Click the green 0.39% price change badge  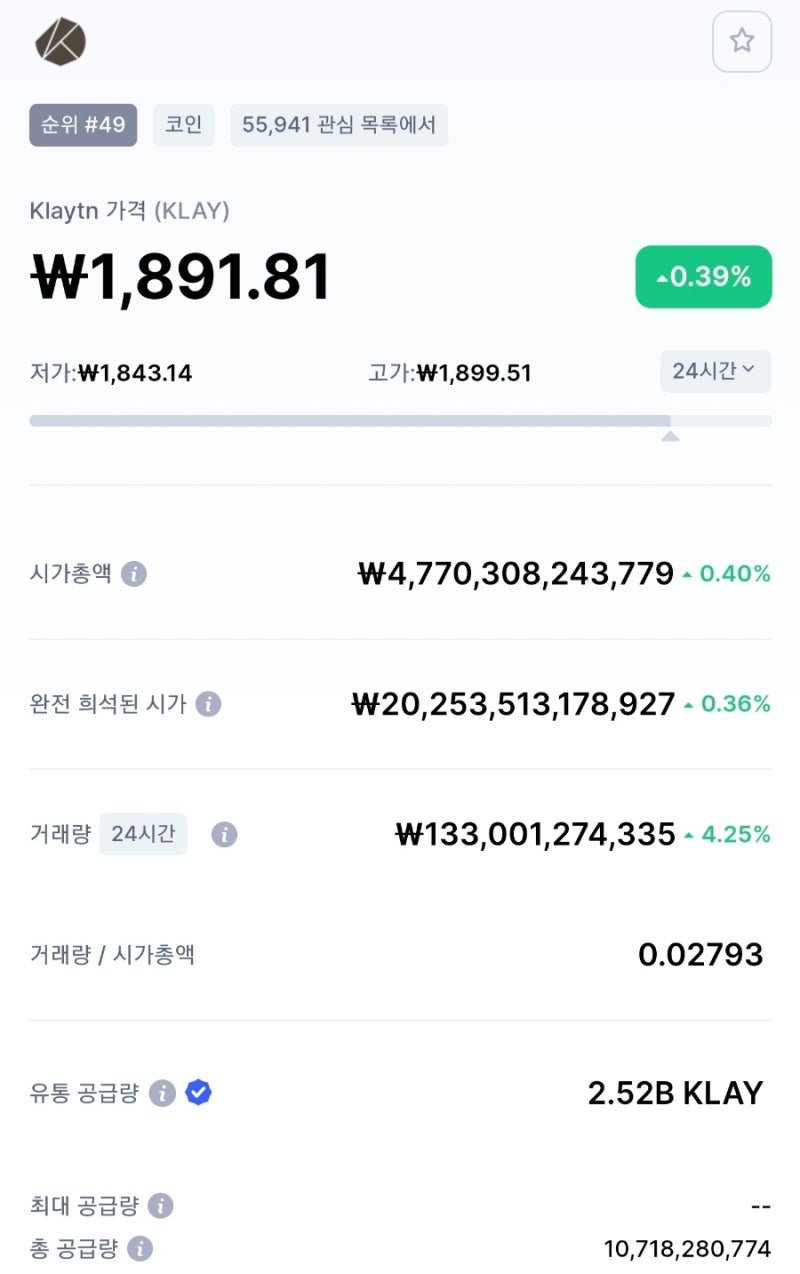[703, 276]
